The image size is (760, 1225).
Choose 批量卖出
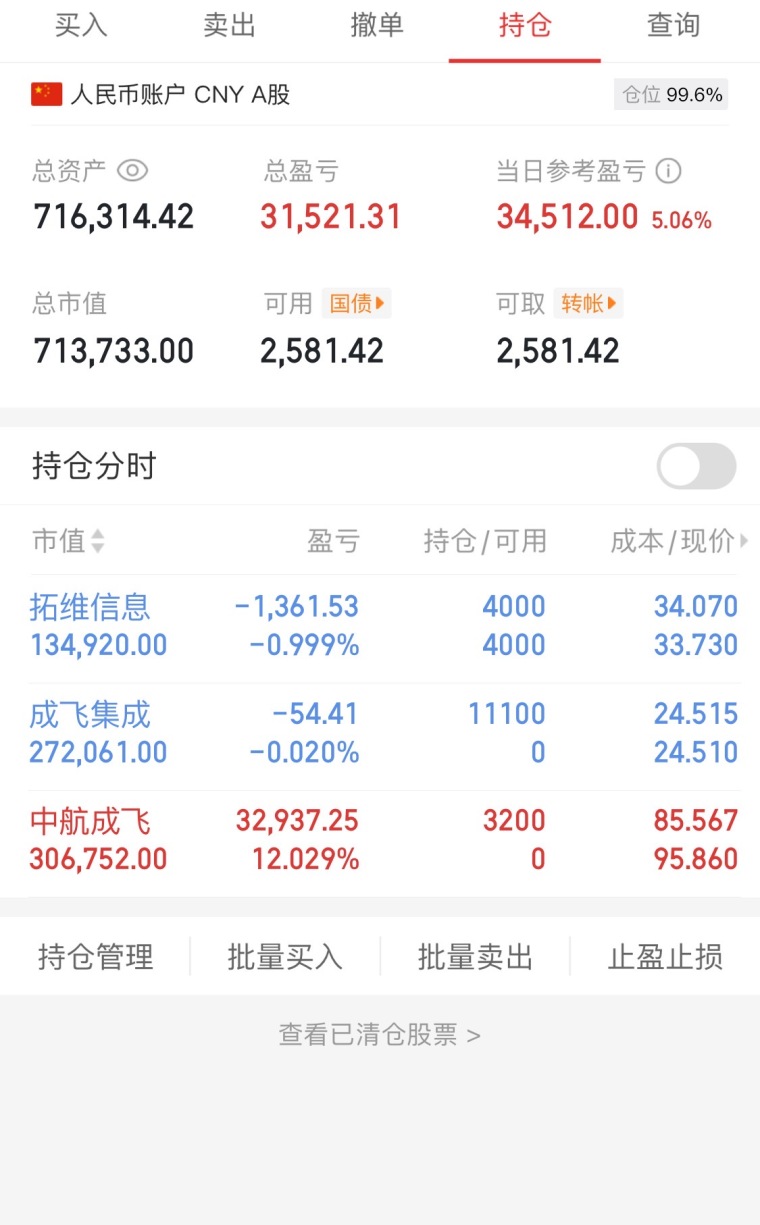475,957
